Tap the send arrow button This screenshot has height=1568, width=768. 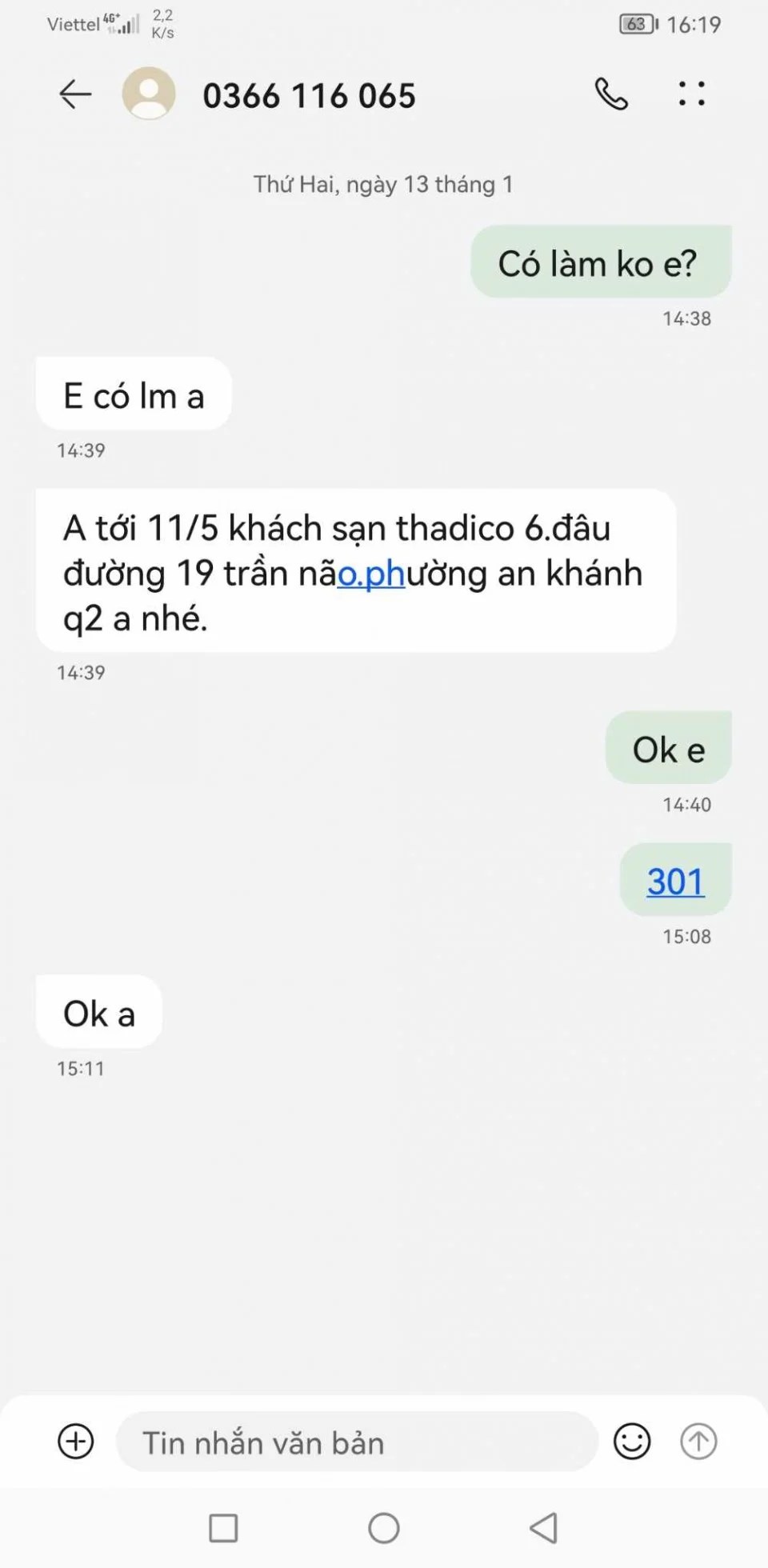coord(698,1442)
